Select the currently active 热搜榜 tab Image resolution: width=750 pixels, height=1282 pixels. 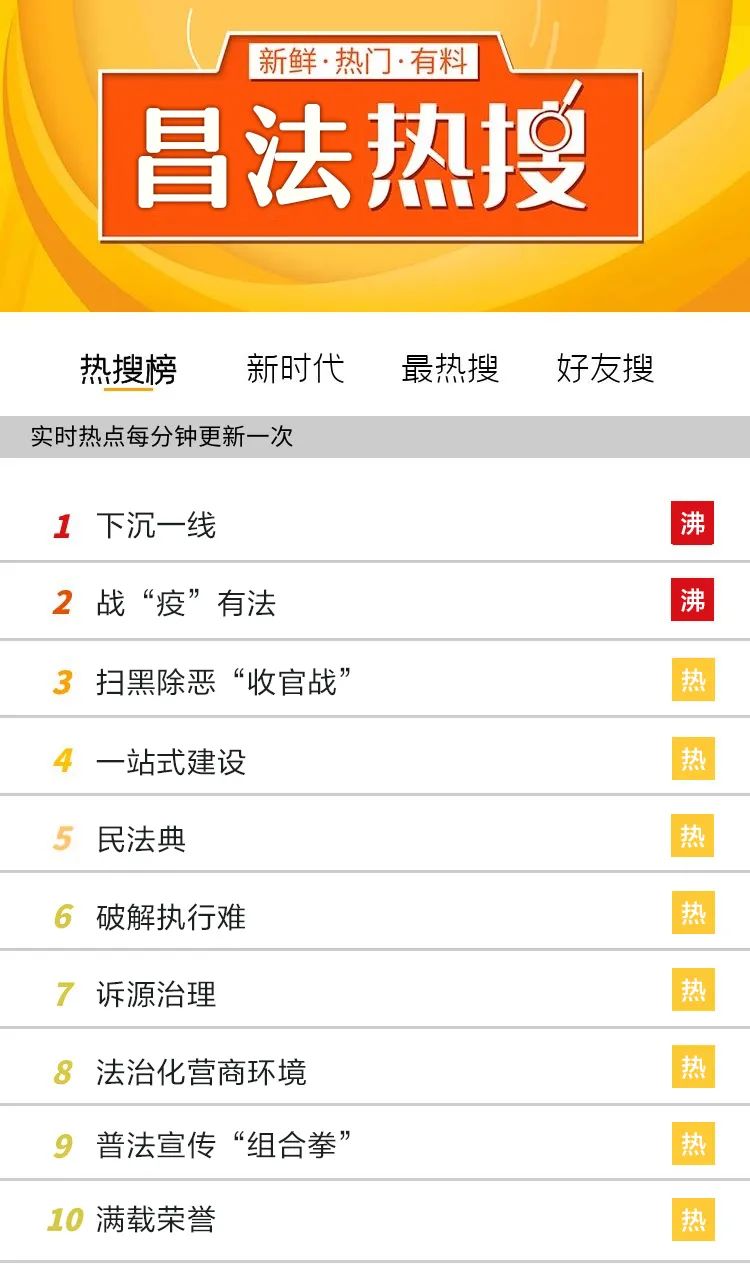(x=128, y=369)
